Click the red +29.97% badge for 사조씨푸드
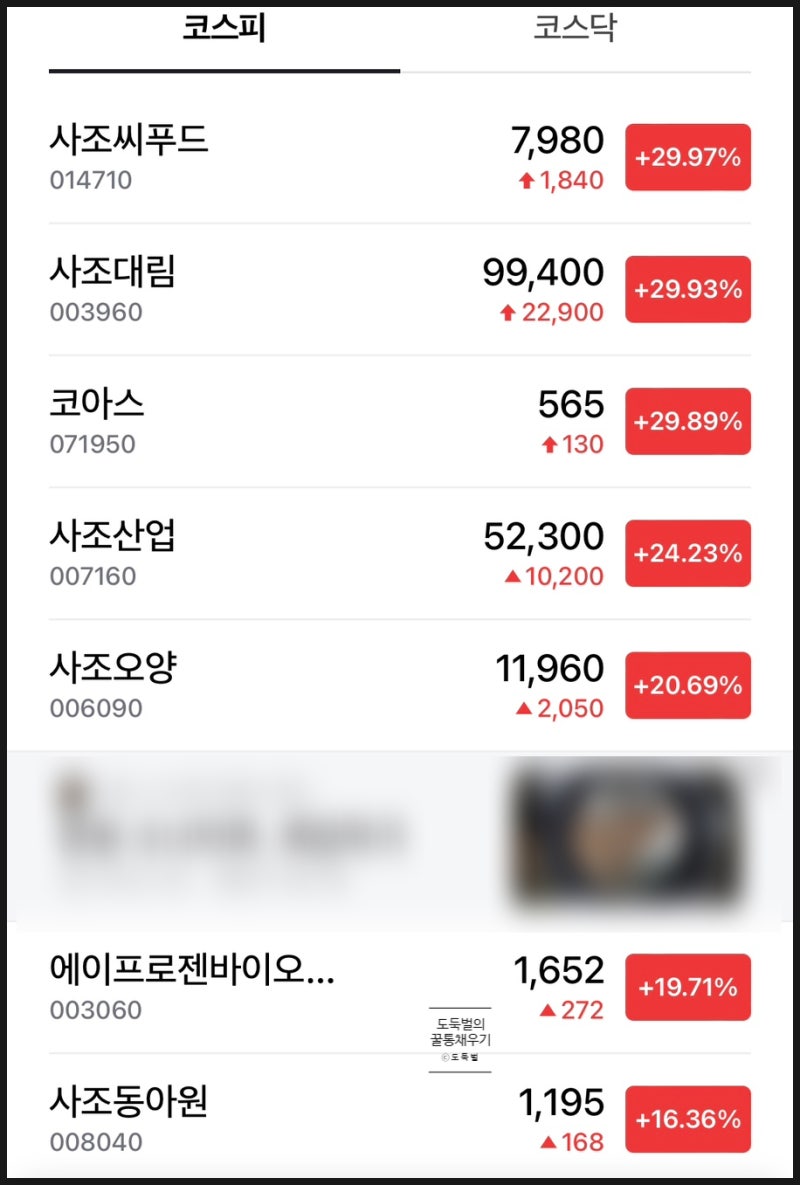The width and height of the screenshot is (800, 1185). [x=687, y=158]
